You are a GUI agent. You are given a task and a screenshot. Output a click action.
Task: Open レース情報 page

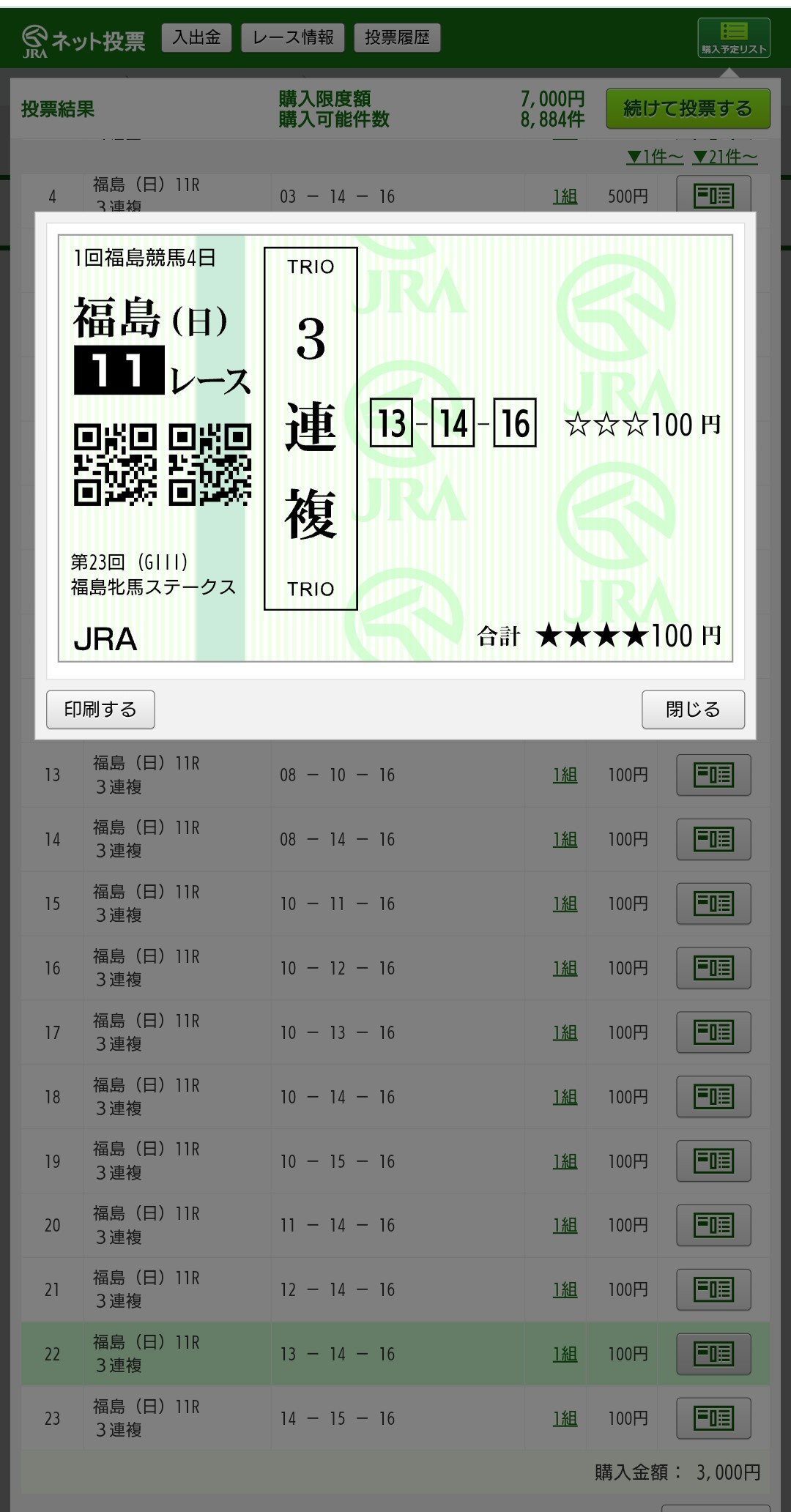click(x=293, y=37)
